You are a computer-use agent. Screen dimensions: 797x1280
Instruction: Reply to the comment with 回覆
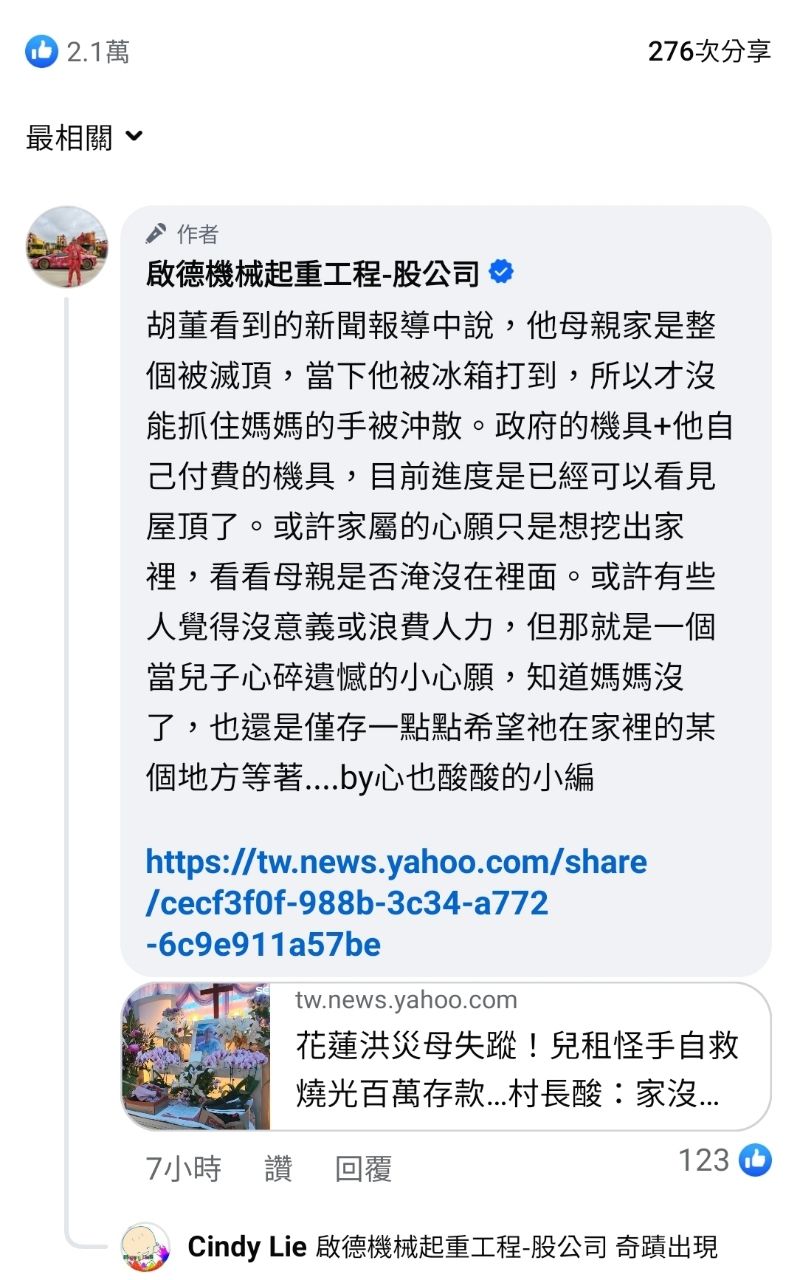click(x=363, y=1169)
